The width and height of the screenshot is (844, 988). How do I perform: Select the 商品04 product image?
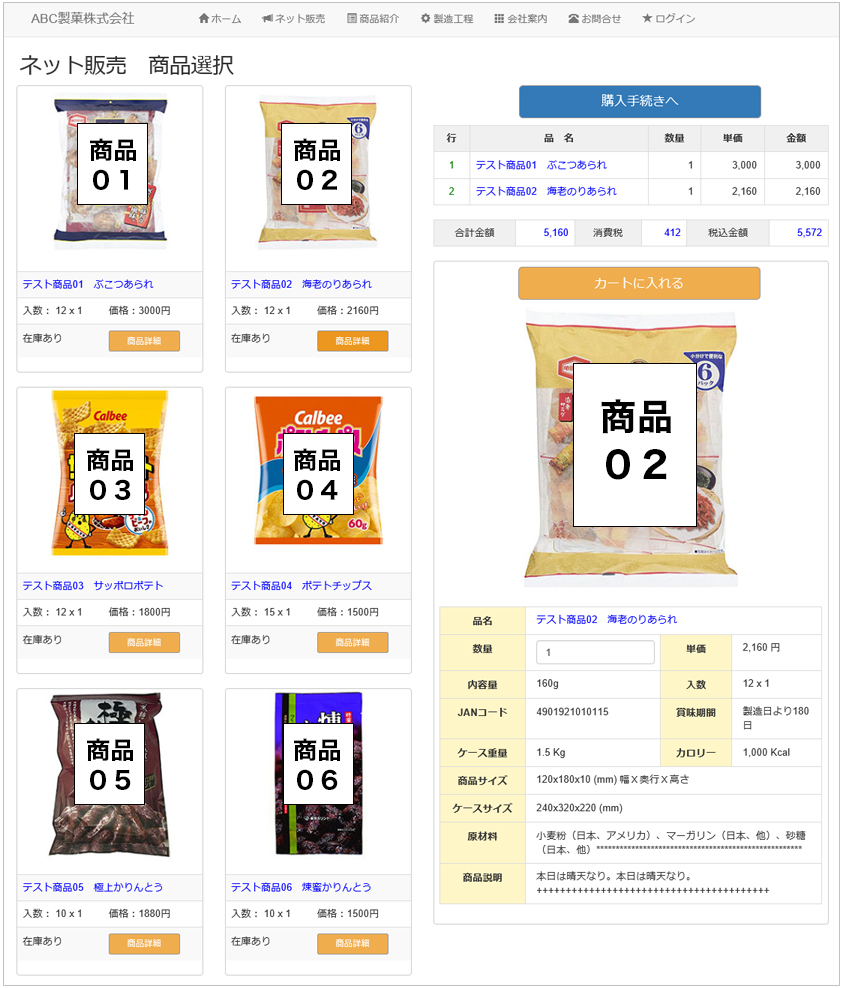[318, 470]
